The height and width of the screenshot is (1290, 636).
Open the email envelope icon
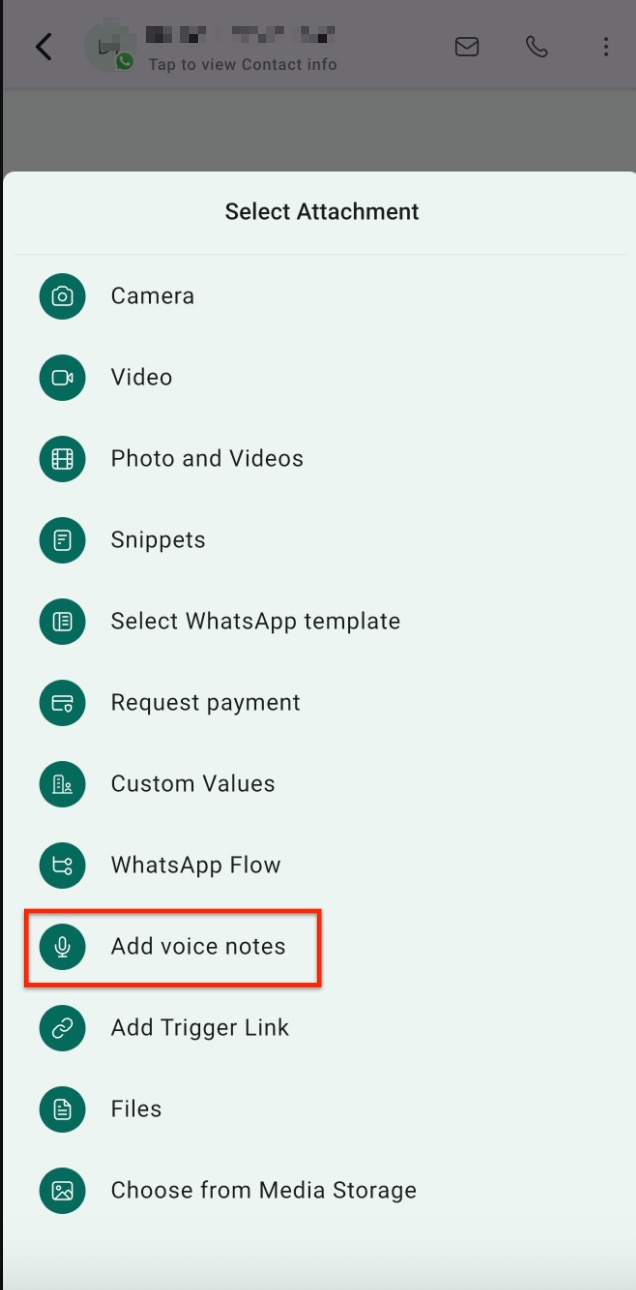[467, 46]
